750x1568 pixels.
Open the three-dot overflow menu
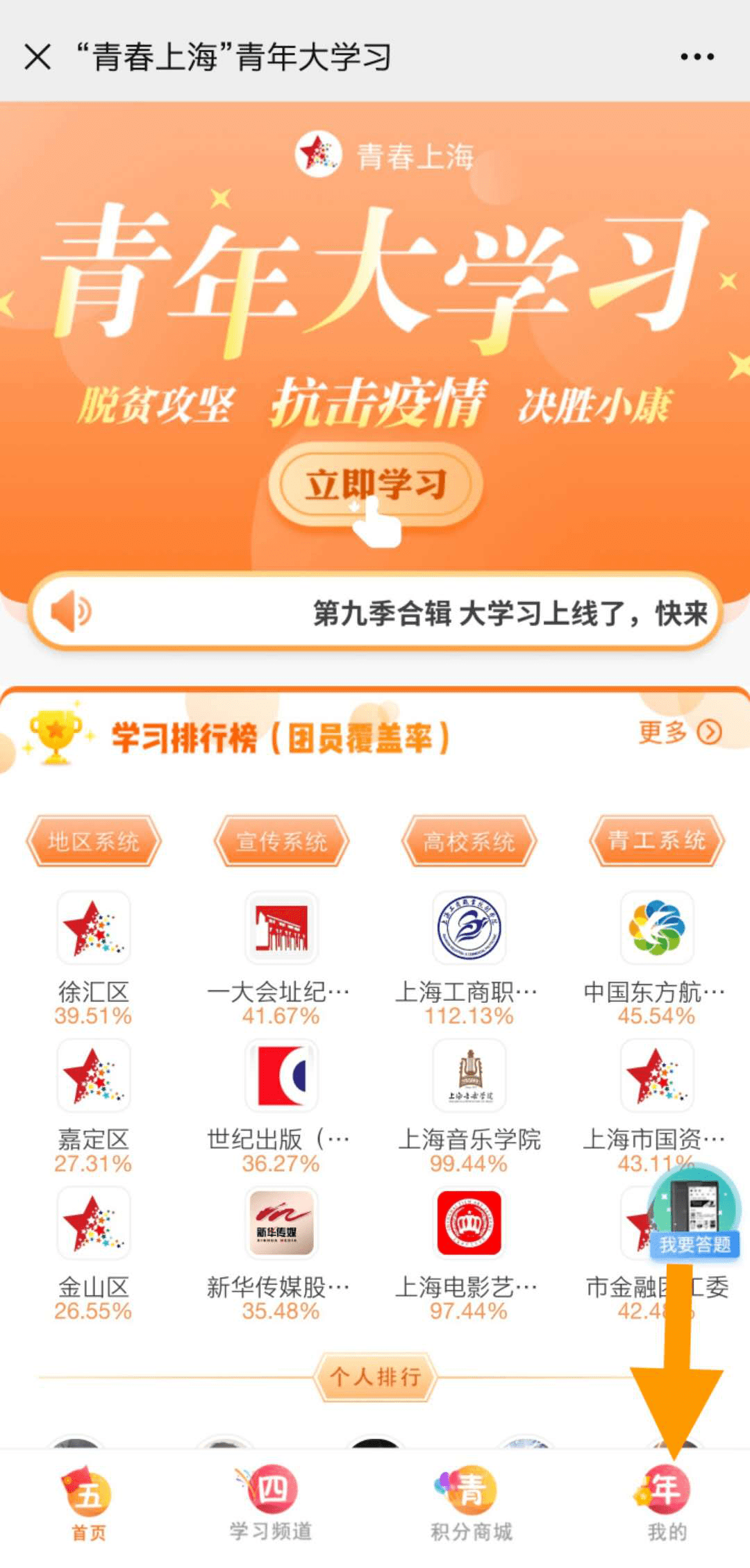coord(697,57)
